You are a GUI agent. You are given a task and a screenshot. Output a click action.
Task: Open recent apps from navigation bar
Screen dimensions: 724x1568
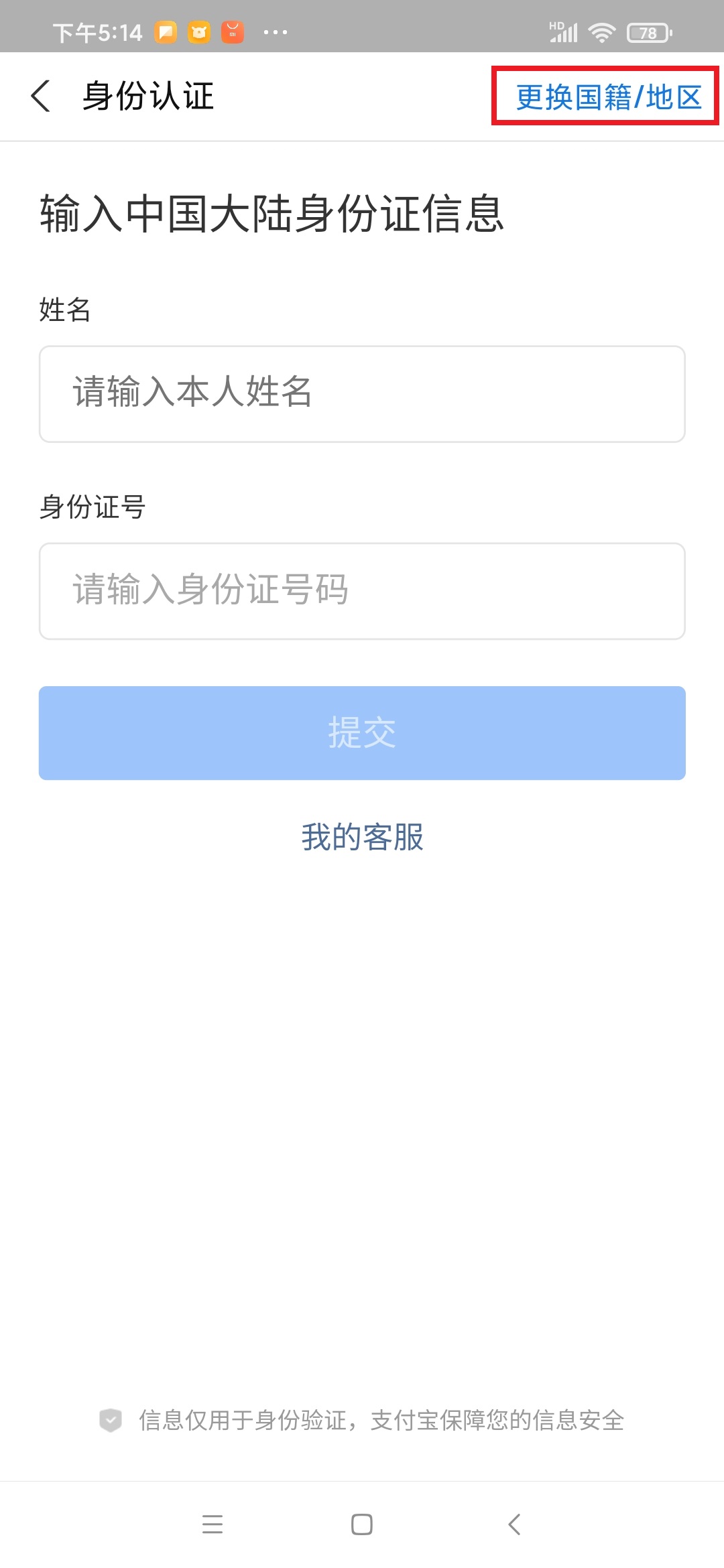point(213,1524)
